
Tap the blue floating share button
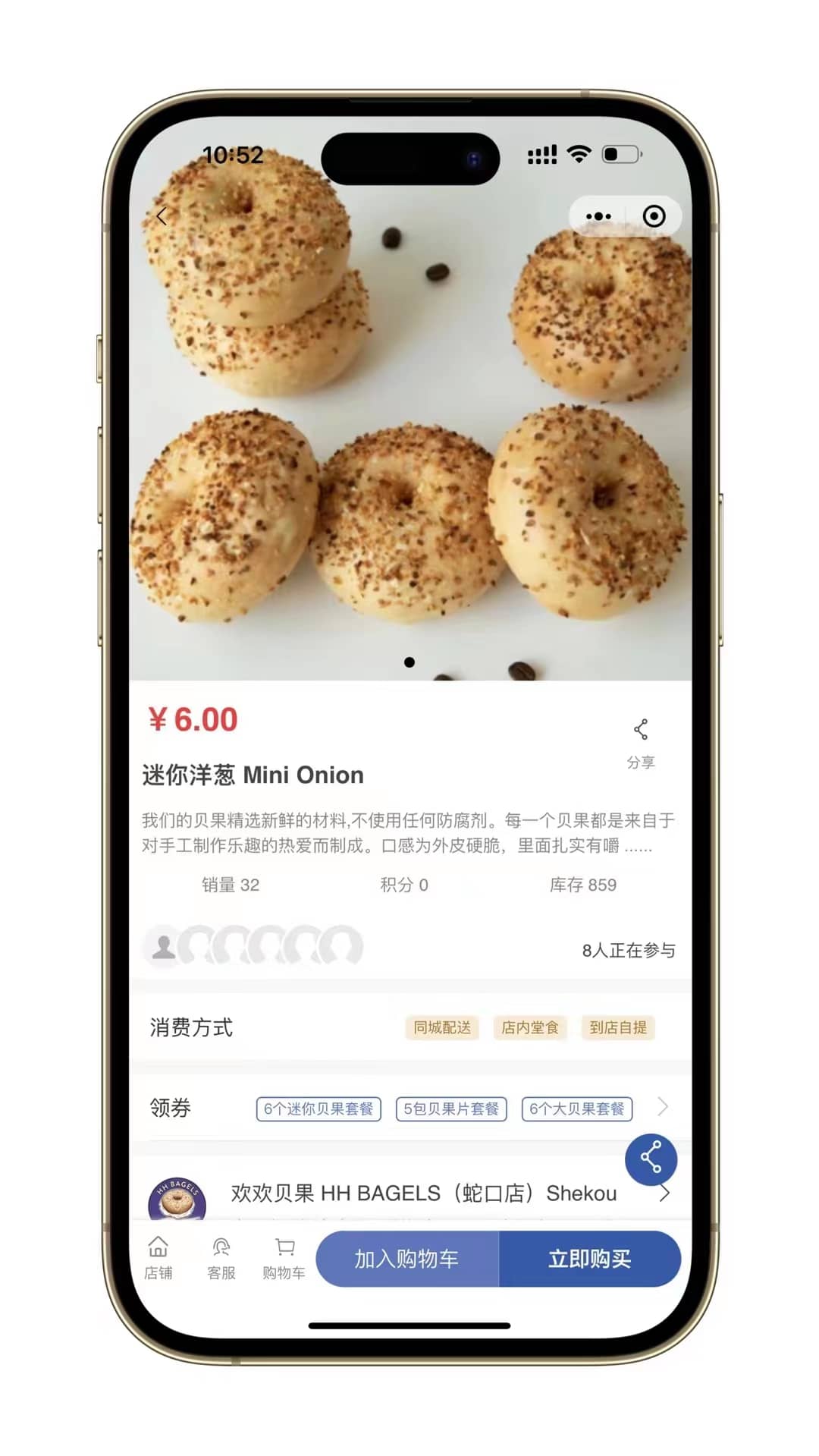(x=651, y=1159)
